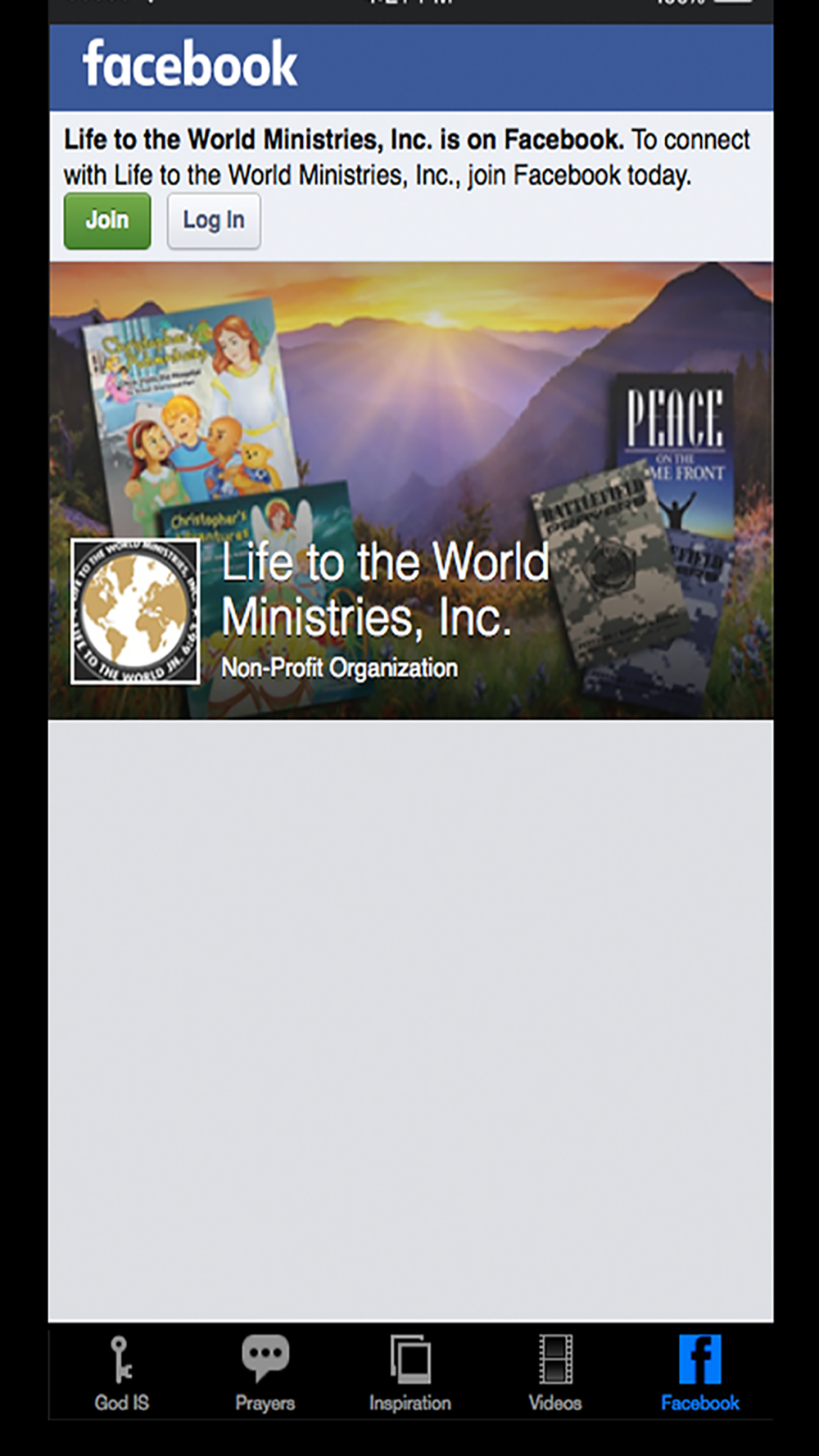Viewport: 819px width, 1456px height.
Task: Tap the facebook logo in the header
Action: 190,64
